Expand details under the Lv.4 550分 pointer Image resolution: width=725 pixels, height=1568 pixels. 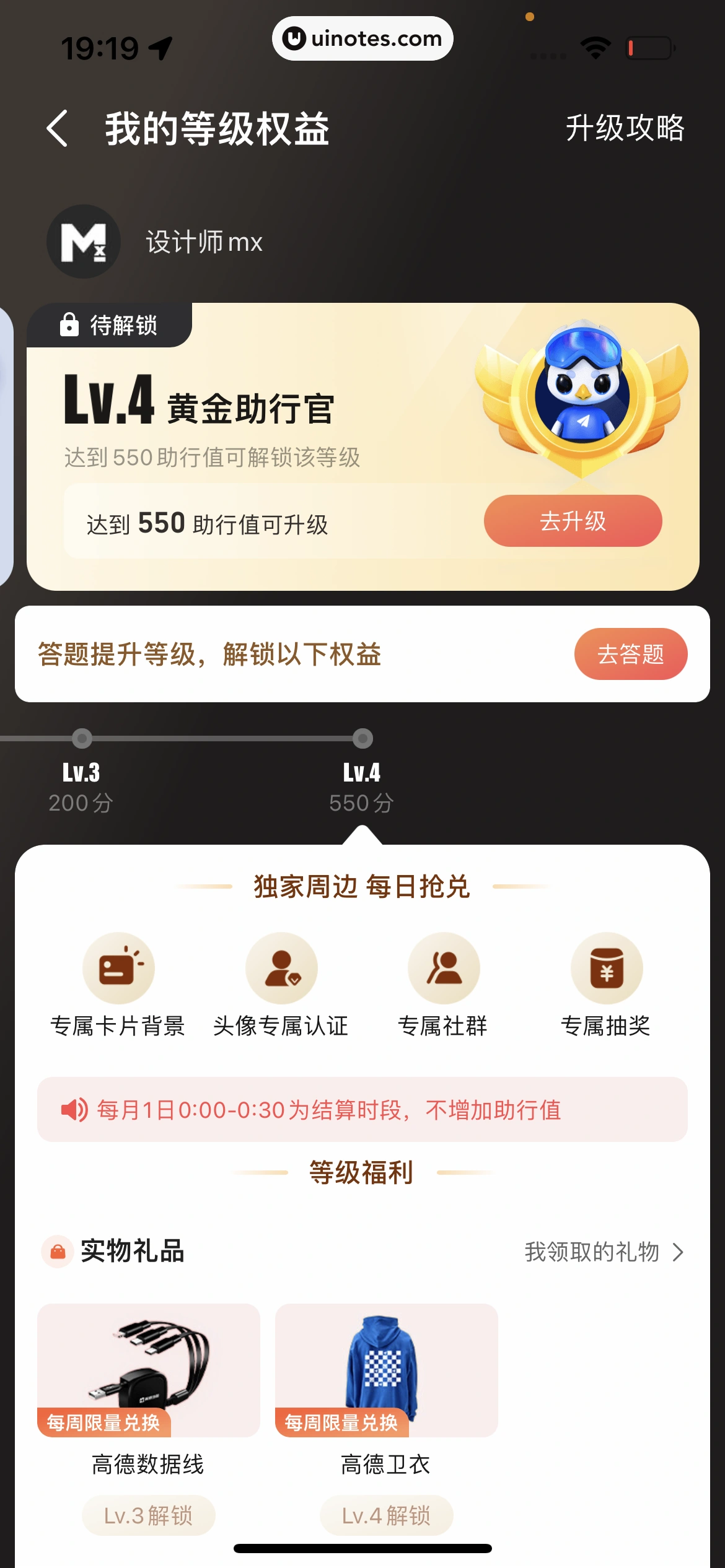[x=362, y=836]
